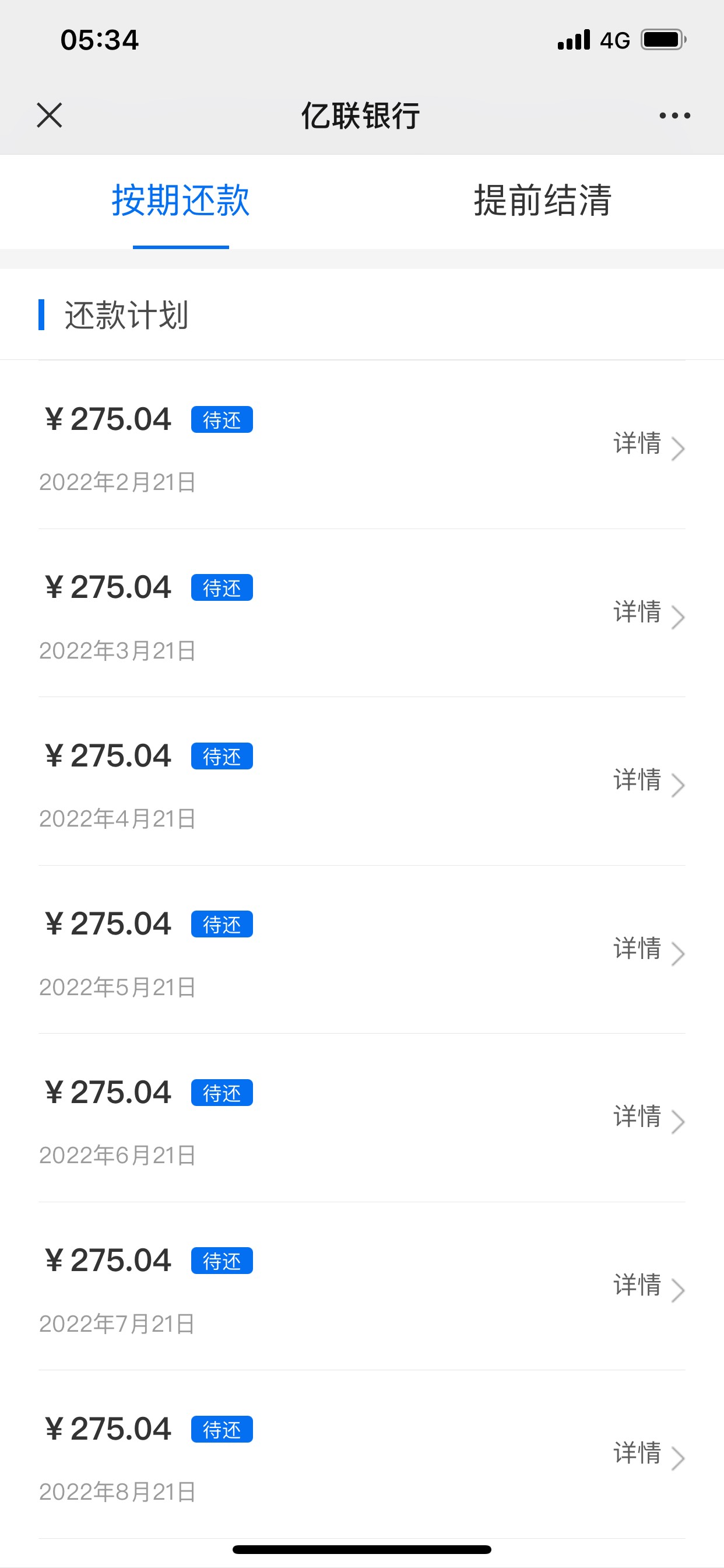Switch to the 提前结清 tab

pos(543,200)
